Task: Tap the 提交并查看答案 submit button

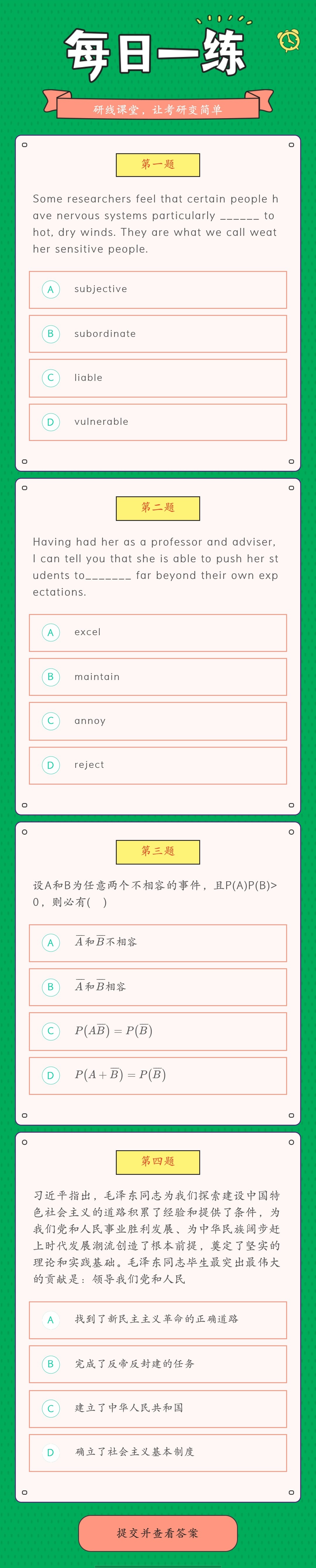Action: click(x=157, y=1533)
